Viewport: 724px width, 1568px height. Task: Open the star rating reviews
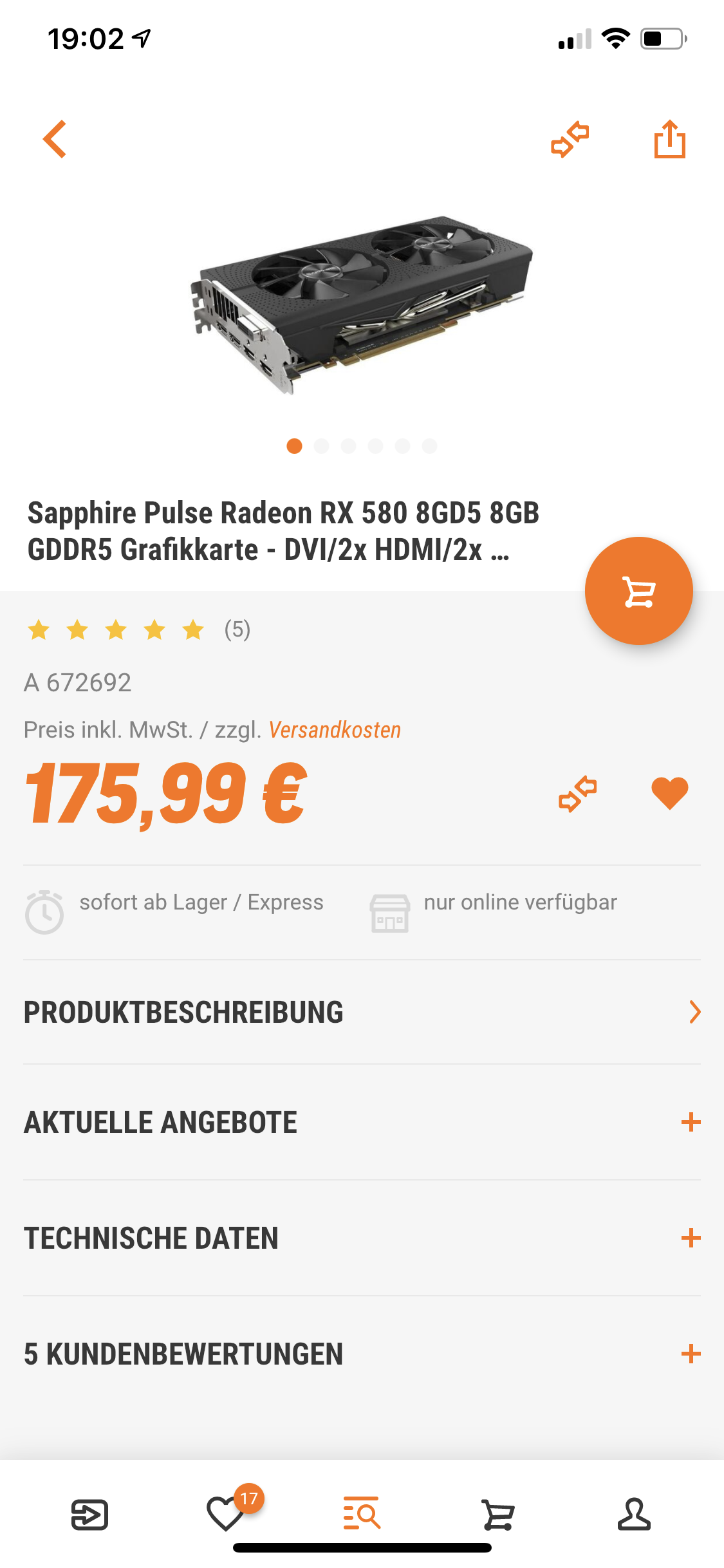pyautogui.click(x=138, y=630)
